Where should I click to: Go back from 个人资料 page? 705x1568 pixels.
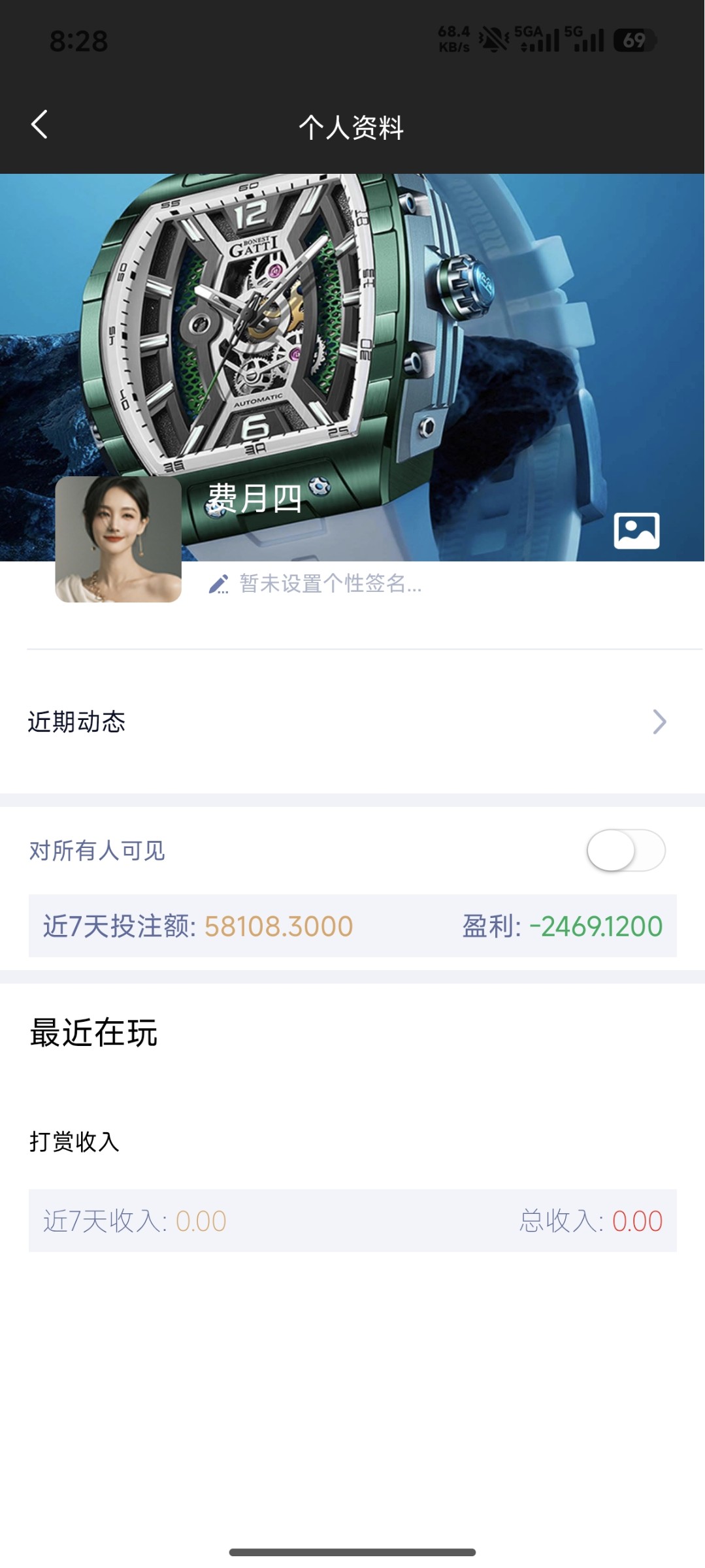pyautogui.click(x=40, y=125)
